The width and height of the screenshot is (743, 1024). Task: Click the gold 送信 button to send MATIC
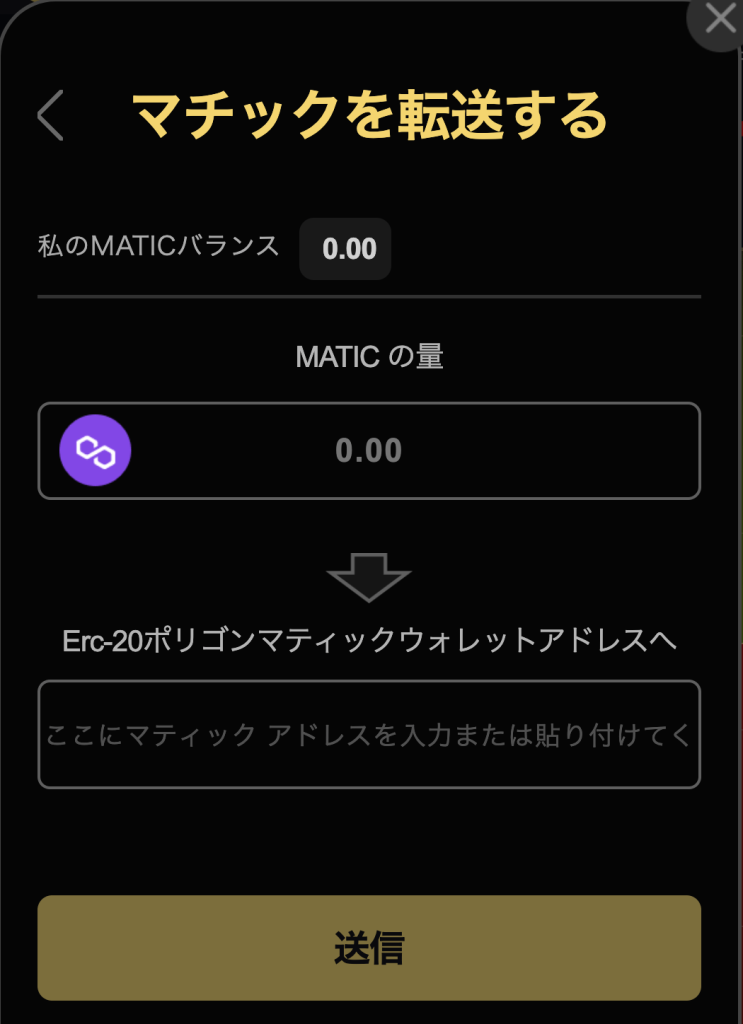(x=369, y=948)
